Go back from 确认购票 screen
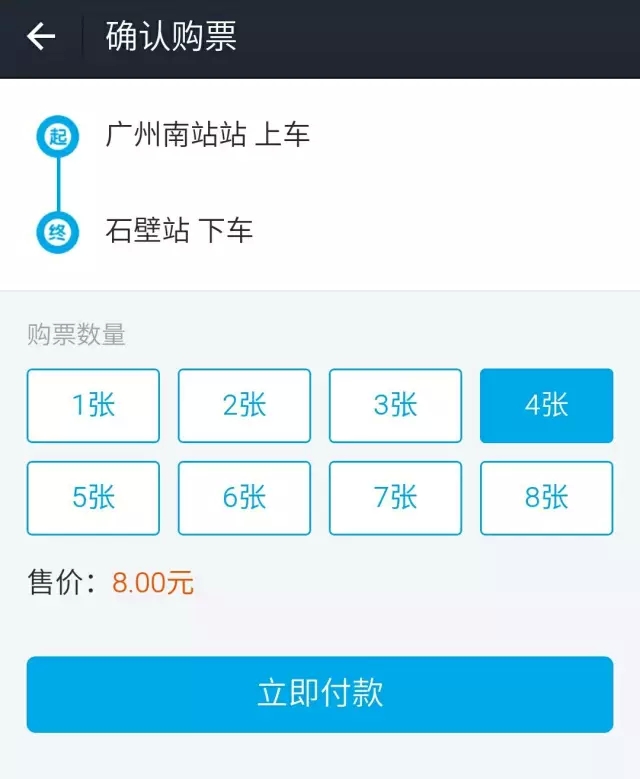 point(41,38)
